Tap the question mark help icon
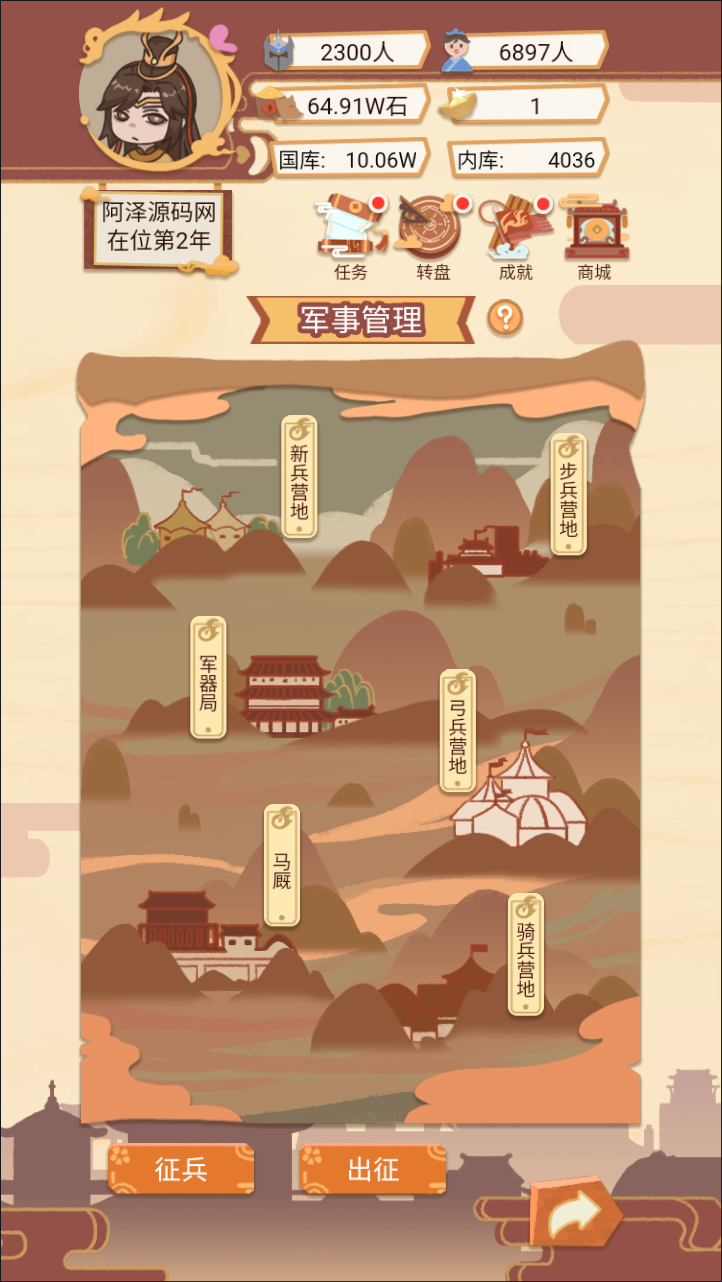 pos(506,318)
